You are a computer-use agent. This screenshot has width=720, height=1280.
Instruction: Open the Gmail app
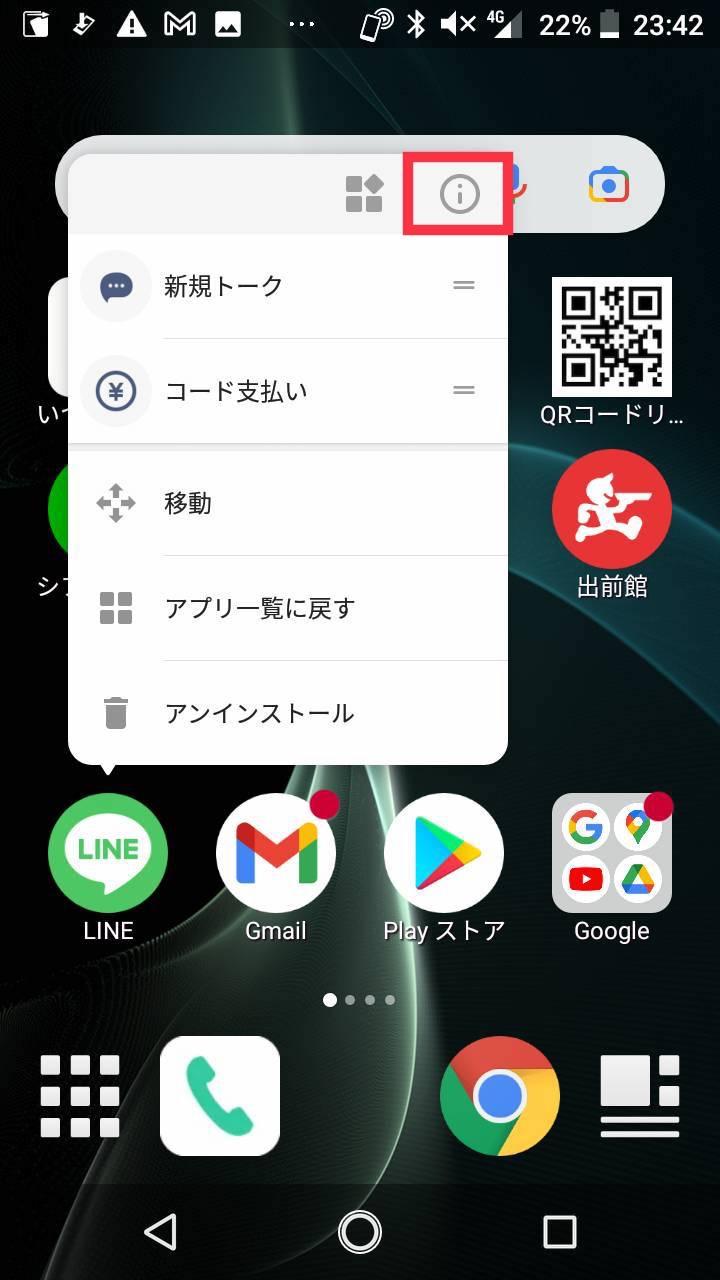click(276, 853)
